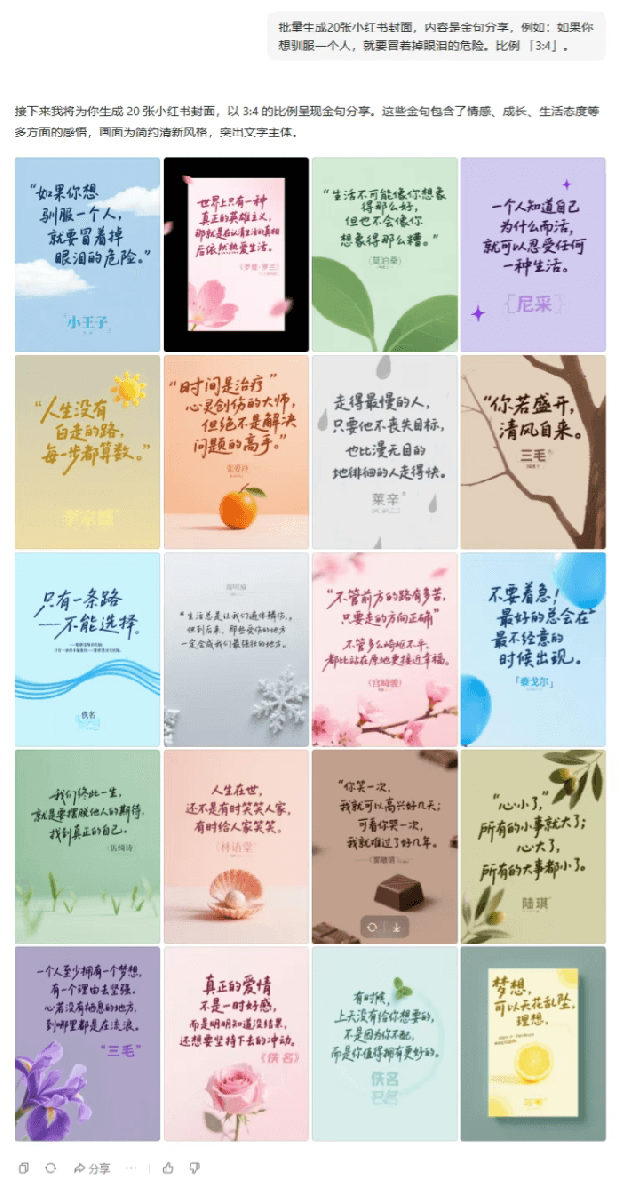620x1200 pixels.
Task: Give the response a thumbs down
Action: (x=195, y=1168)
